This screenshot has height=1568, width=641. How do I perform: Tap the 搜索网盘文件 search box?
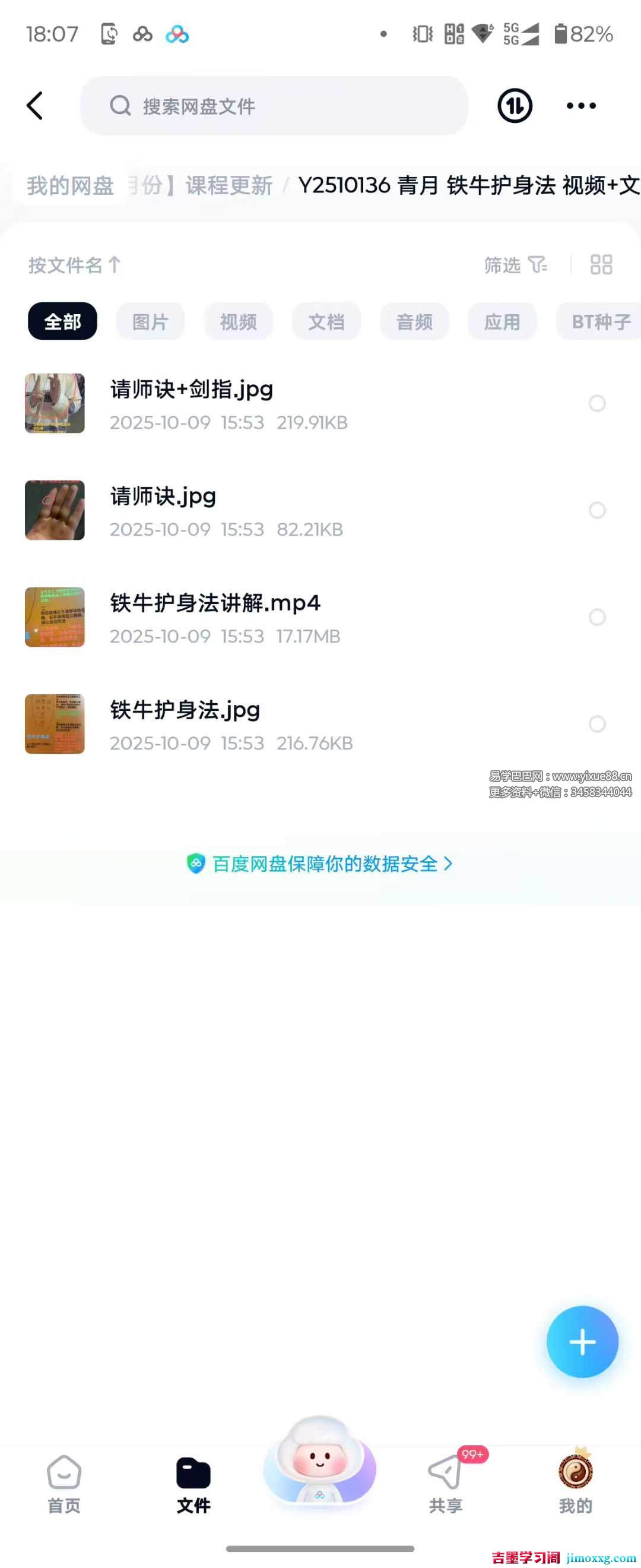274,106
